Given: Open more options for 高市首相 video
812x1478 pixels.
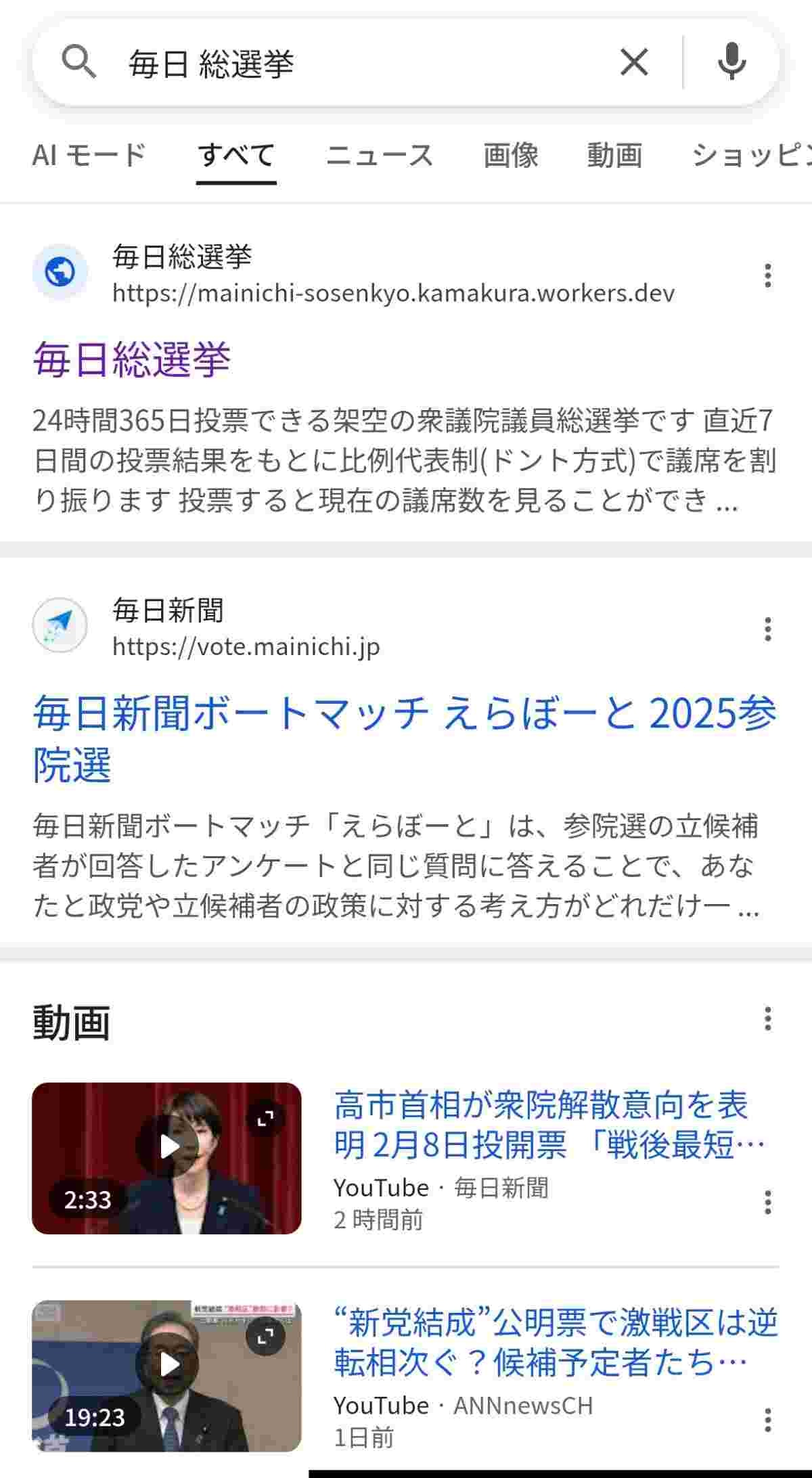Looking at the screenshot, I should [x=767, y=1202].
